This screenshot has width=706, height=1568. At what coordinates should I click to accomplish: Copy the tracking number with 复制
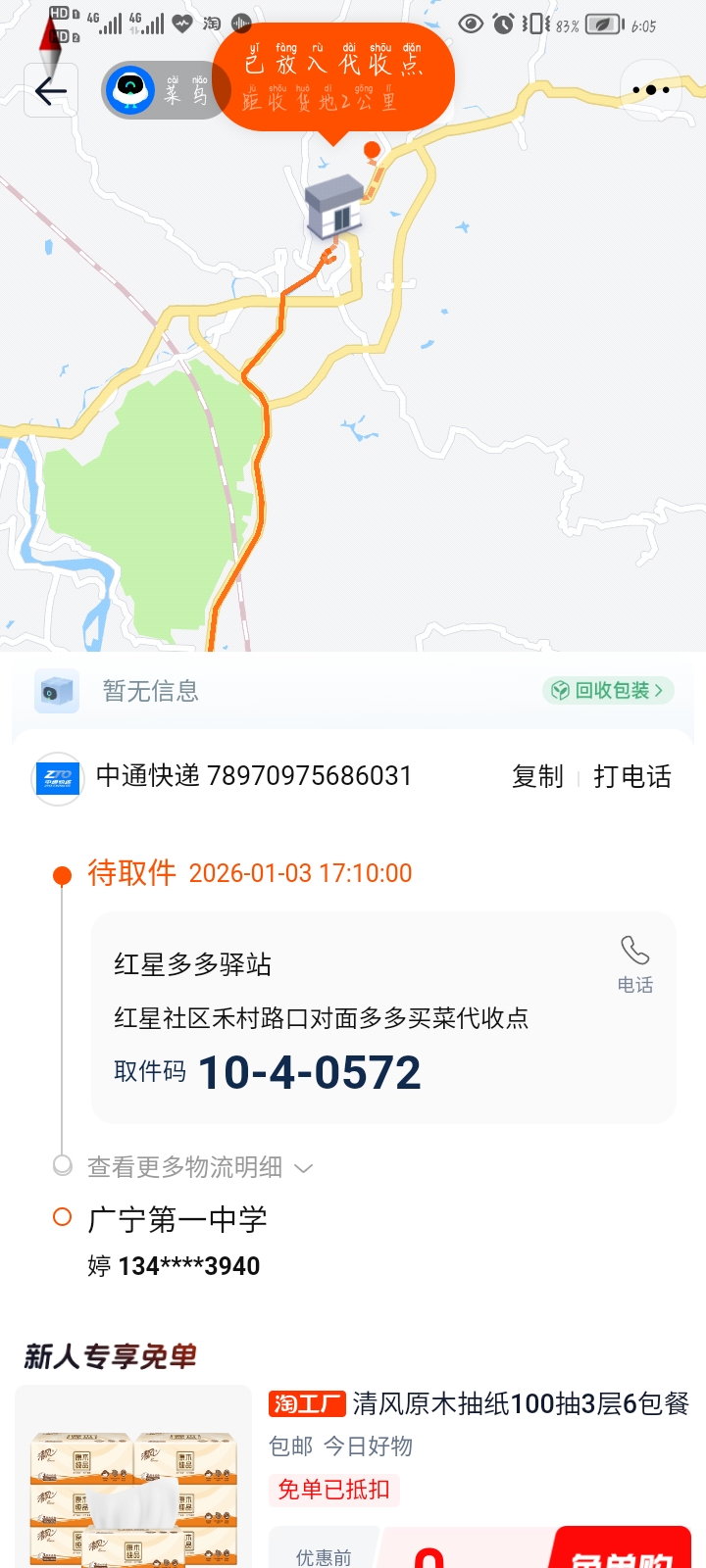click(537, 777)
